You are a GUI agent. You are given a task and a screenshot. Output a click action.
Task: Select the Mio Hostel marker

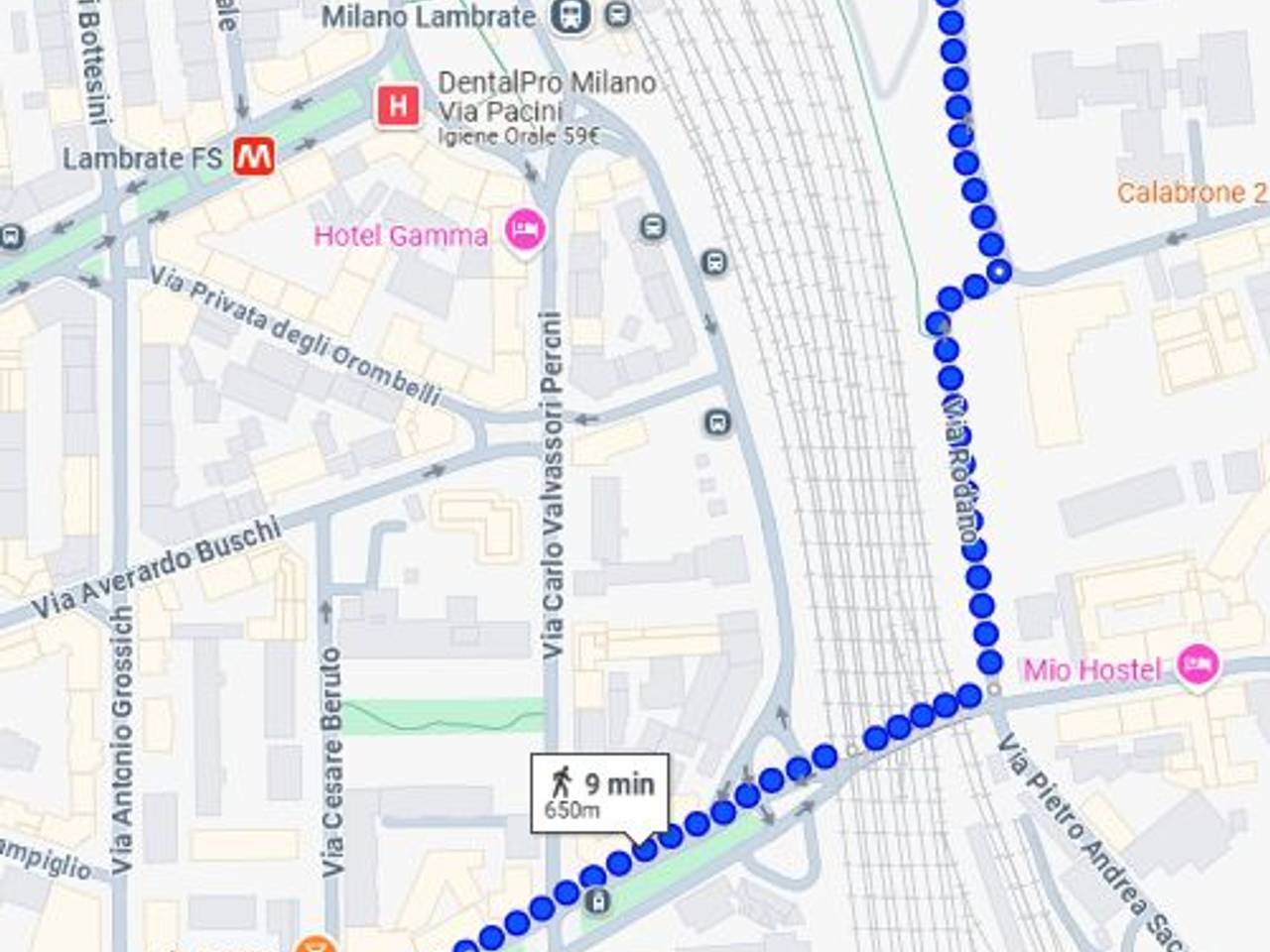click(1199, 663)
